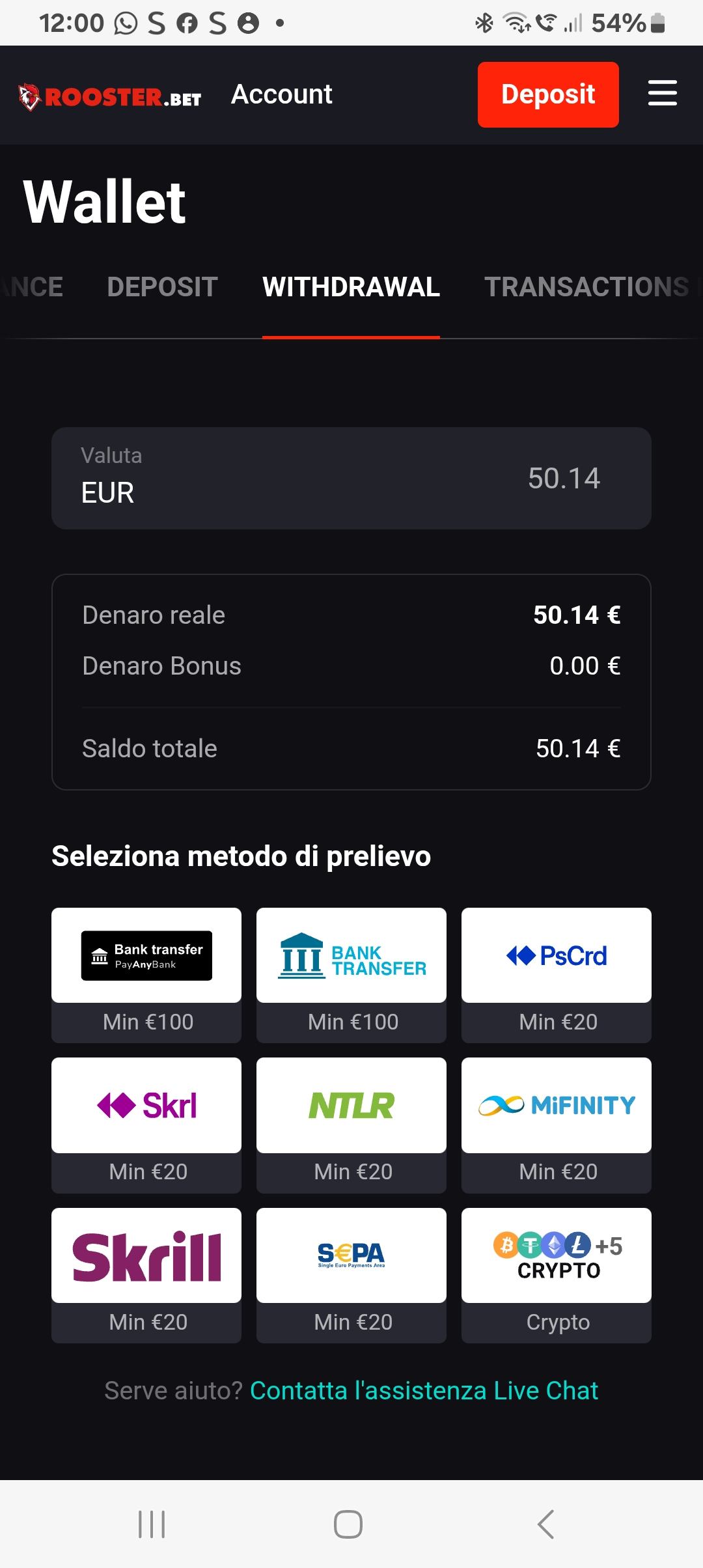The height and width of the screenshot is (1568, 703).
Task: Pick PsCrd as withdrawal method
Action: (557, 955)
